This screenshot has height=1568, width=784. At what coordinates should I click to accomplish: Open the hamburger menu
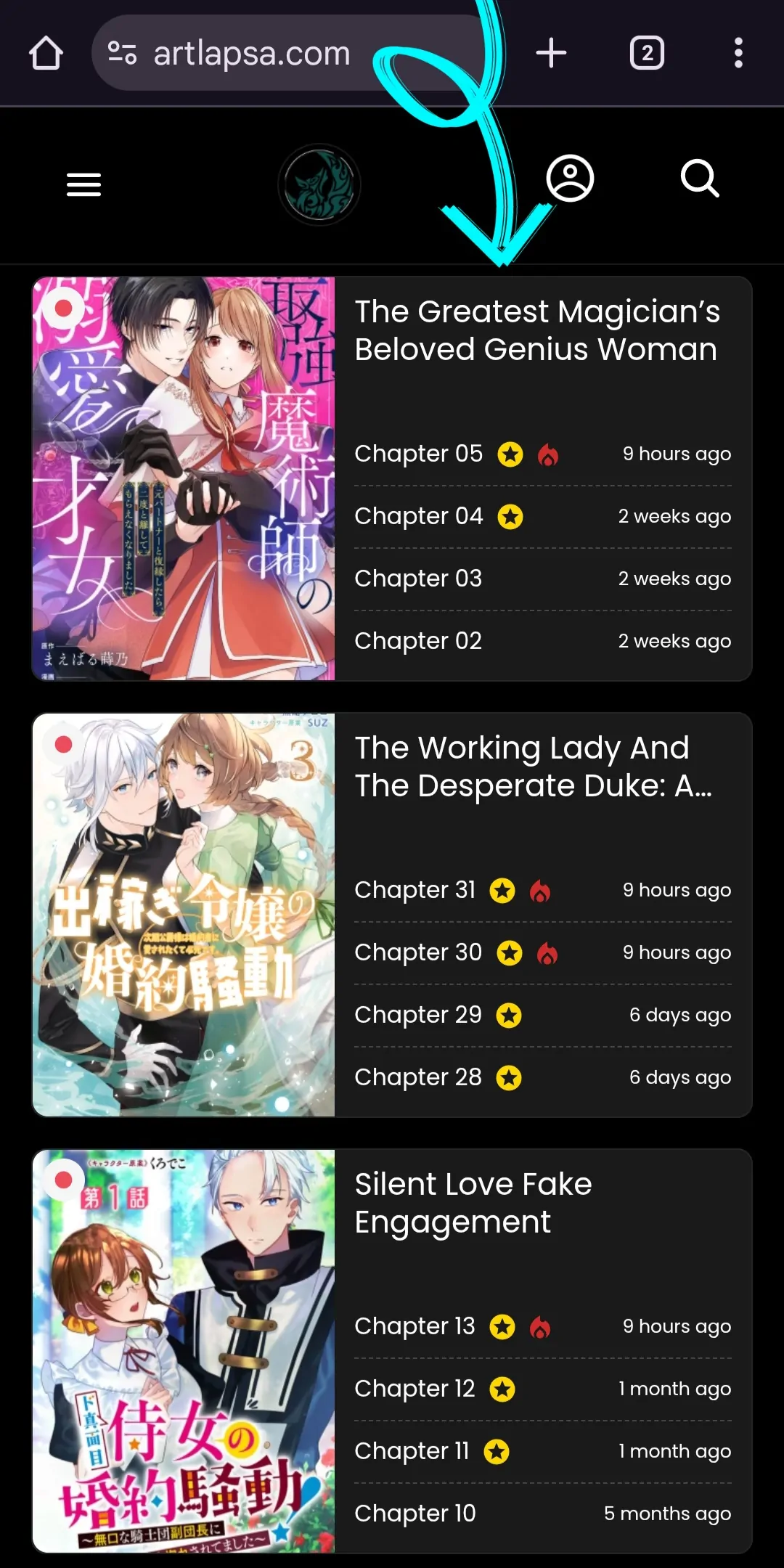(x=83, y=184)
